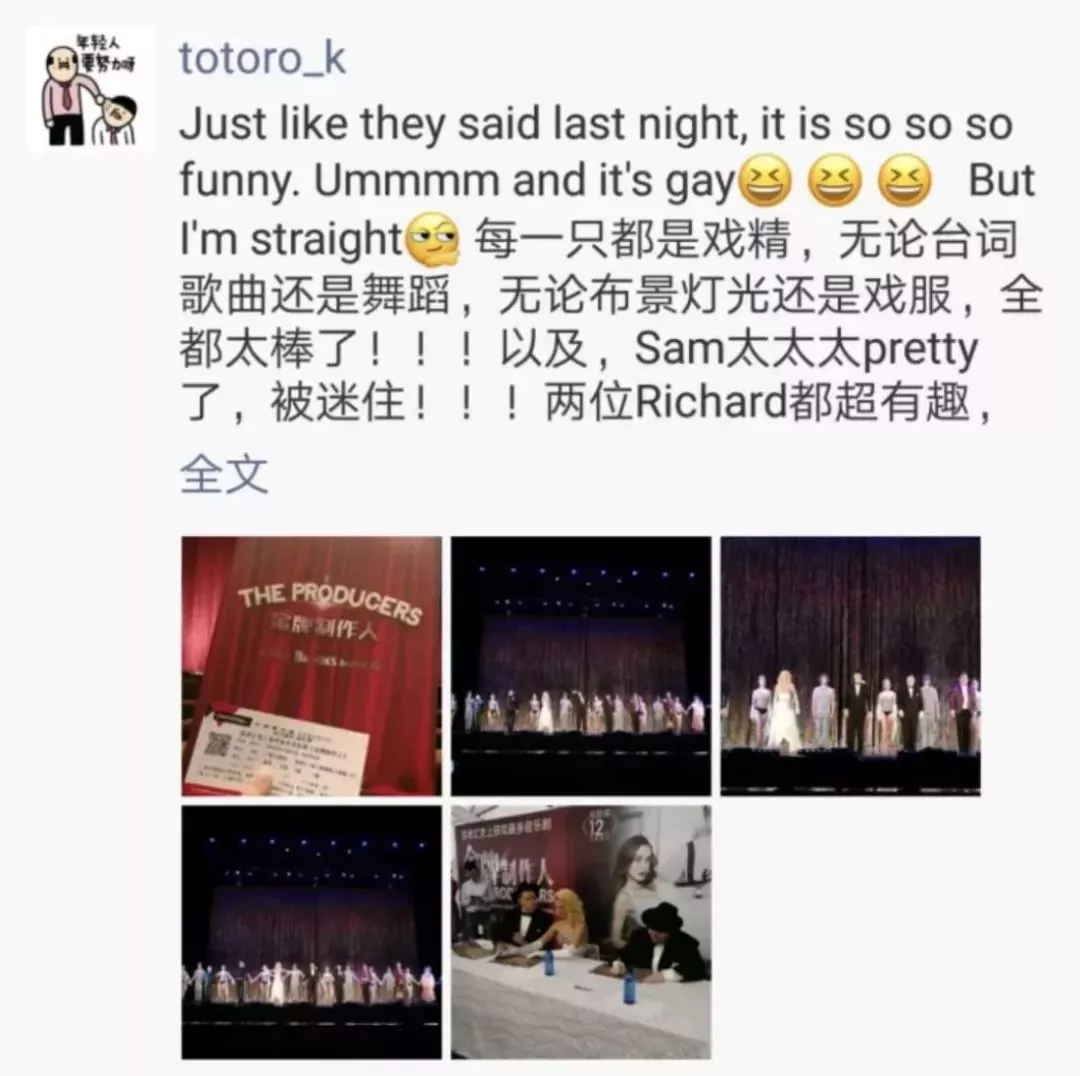Open the autograph signing table photo
The width and height of the screenshot is (1080, 1076).
581,932
